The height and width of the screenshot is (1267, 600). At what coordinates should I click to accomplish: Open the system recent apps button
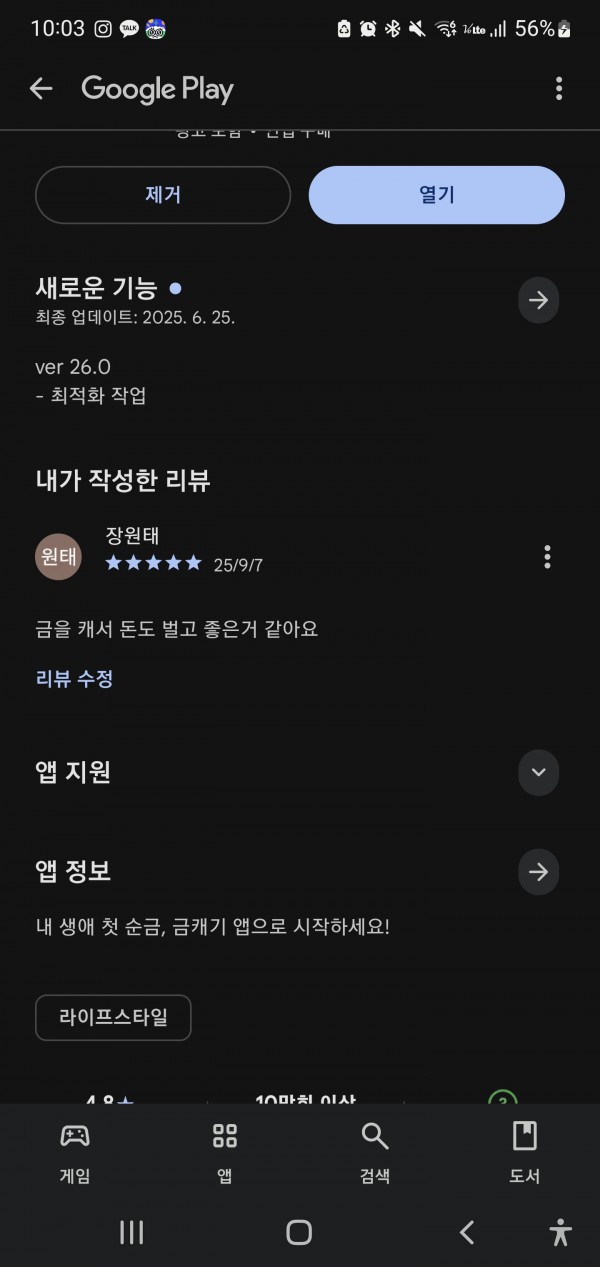[x=132, y=1233]
